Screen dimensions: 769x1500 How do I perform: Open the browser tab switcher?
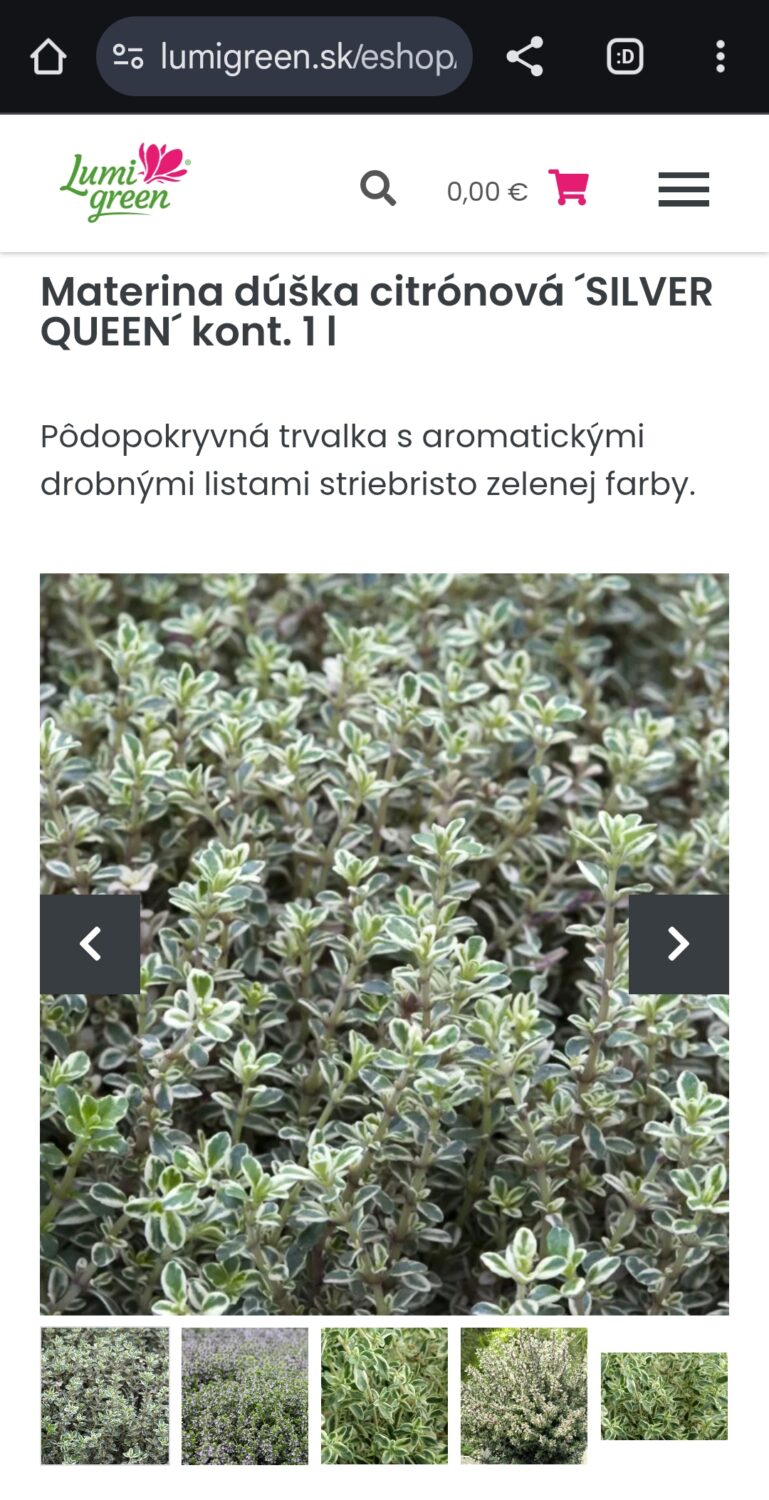625,57
